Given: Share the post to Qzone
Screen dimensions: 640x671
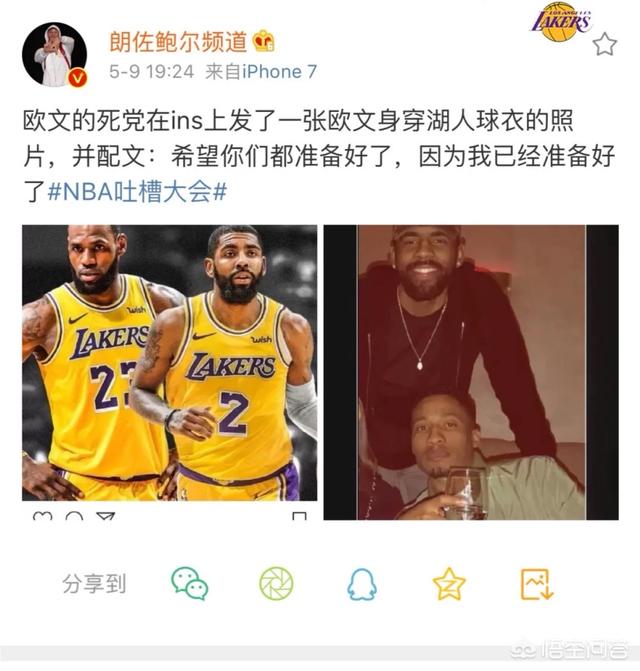Looking at the screenshot, I should click(449, 583).
